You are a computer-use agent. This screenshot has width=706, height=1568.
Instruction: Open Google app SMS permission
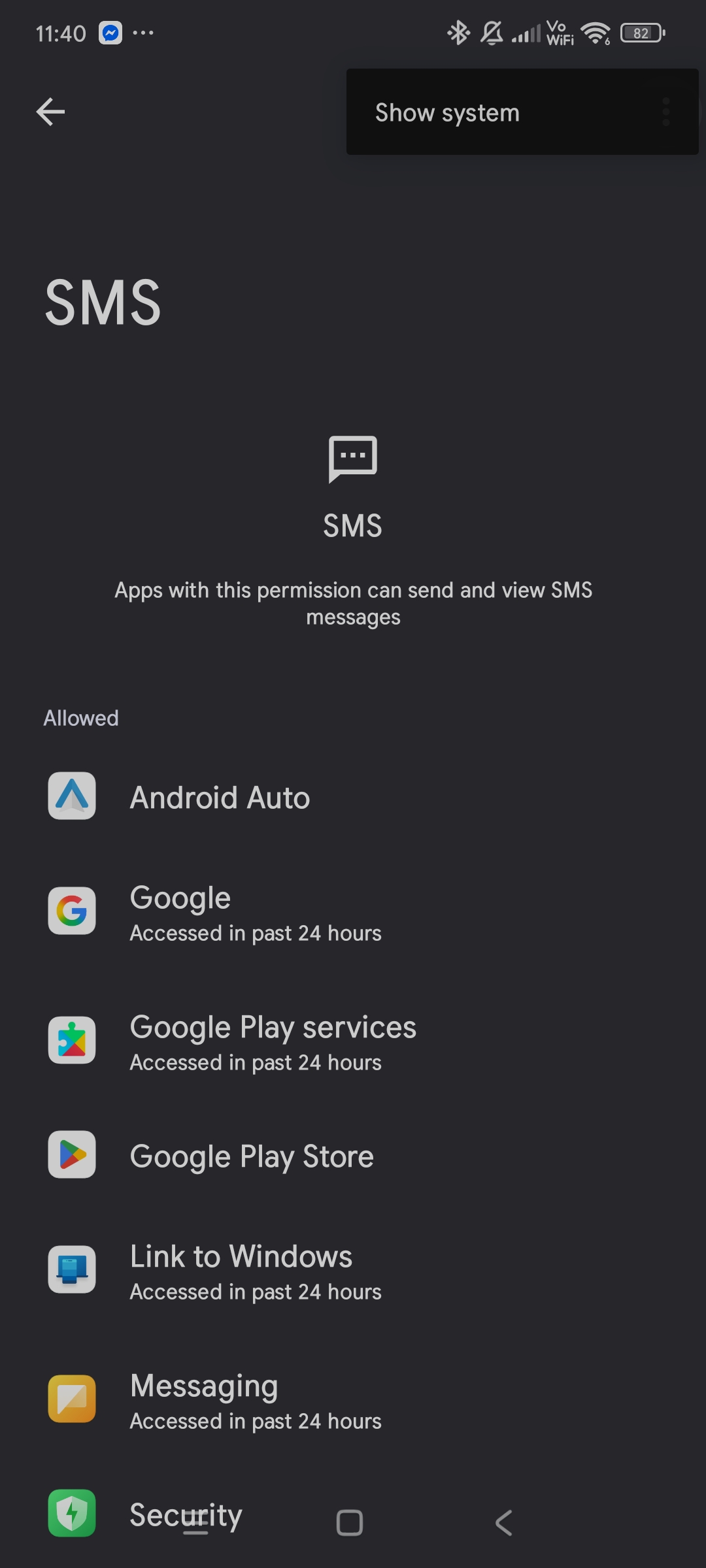[x=255, y=912]
